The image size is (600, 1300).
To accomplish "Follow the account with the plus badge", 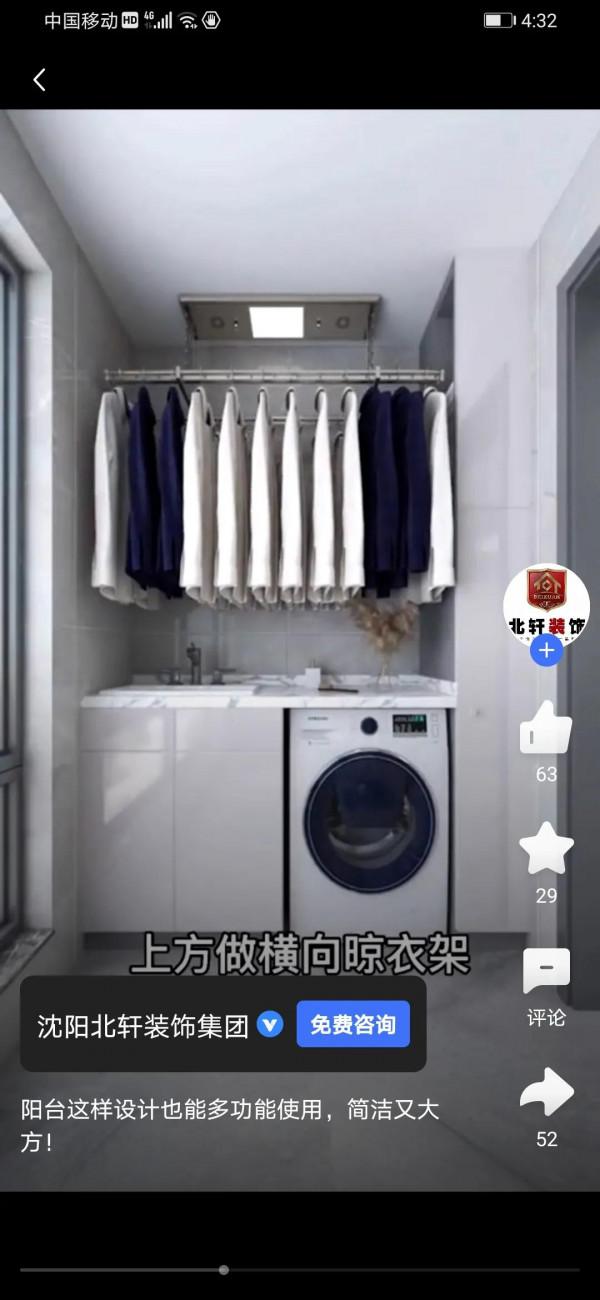I will pos(546,652).
